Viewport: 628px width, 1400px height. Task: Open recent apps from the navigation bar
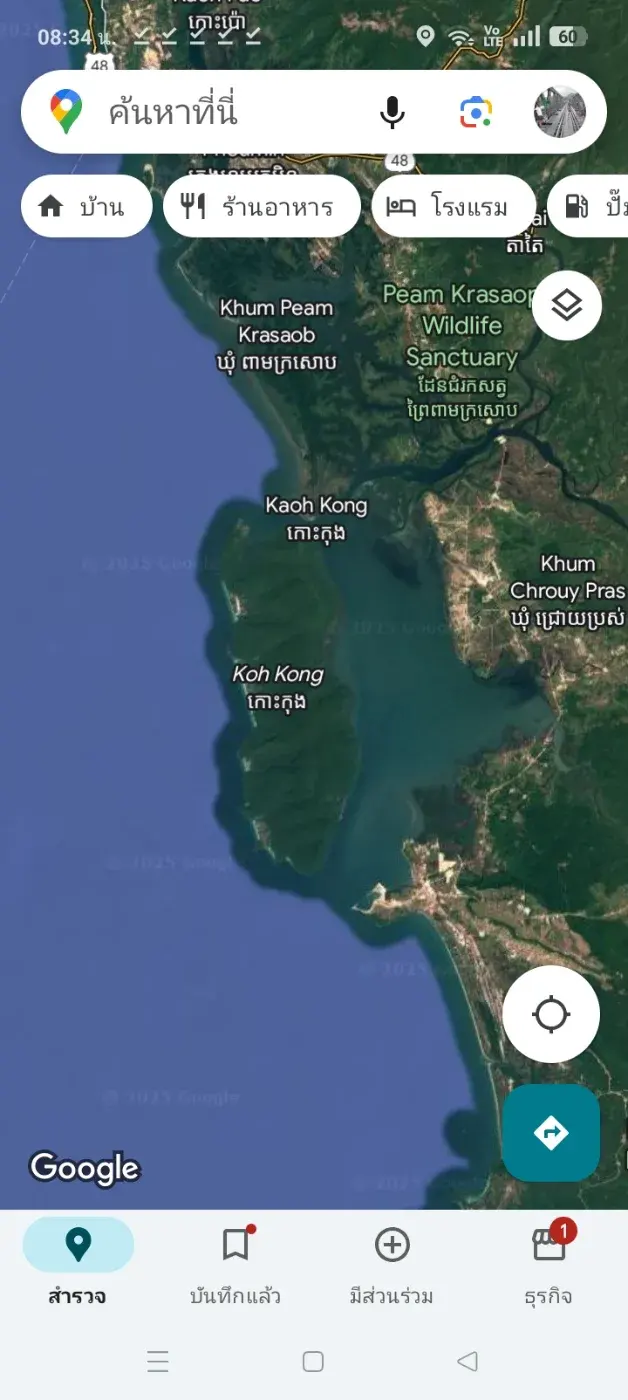(158, 1361)
